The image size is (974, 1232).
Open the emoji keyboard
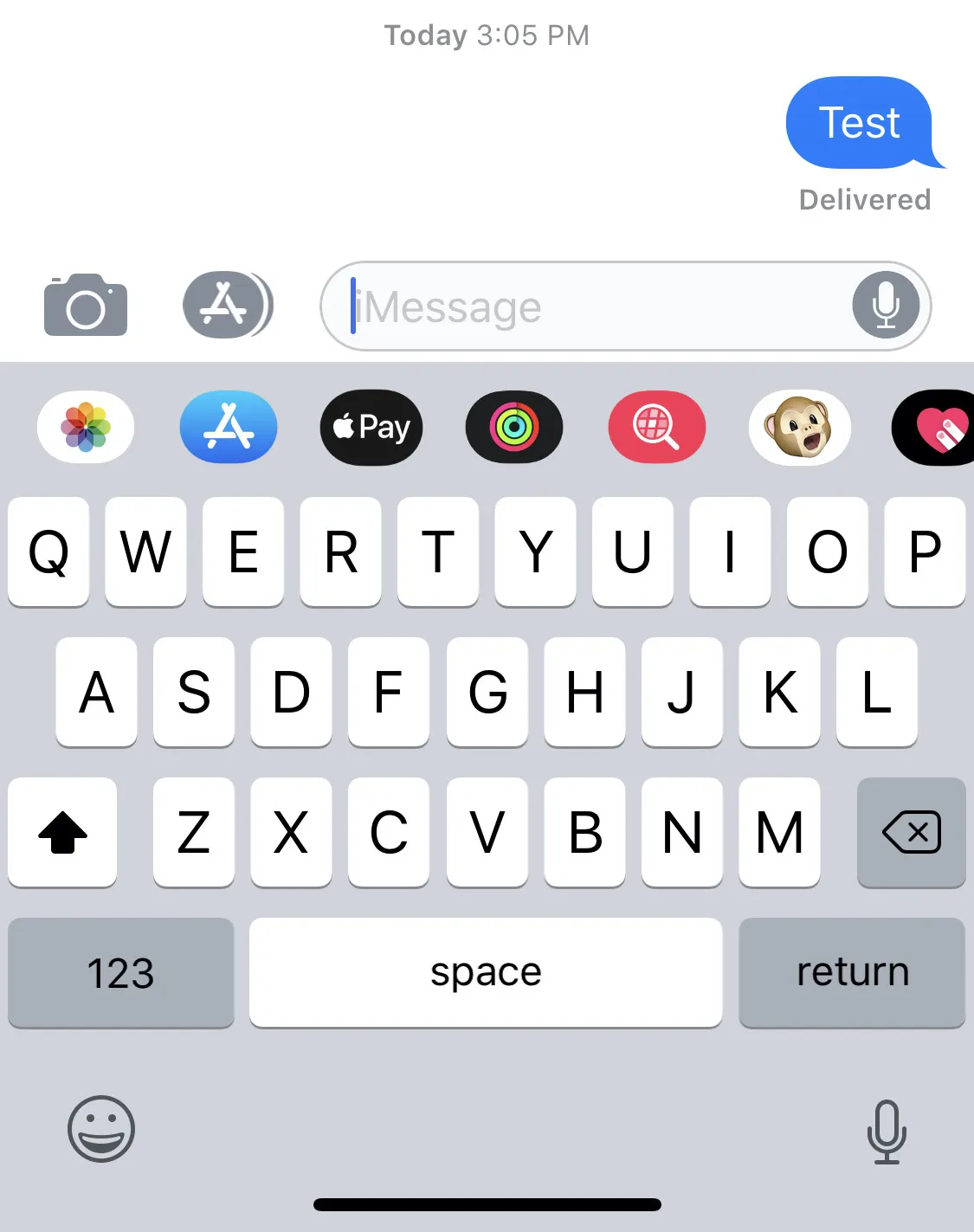click(101, 1129)
